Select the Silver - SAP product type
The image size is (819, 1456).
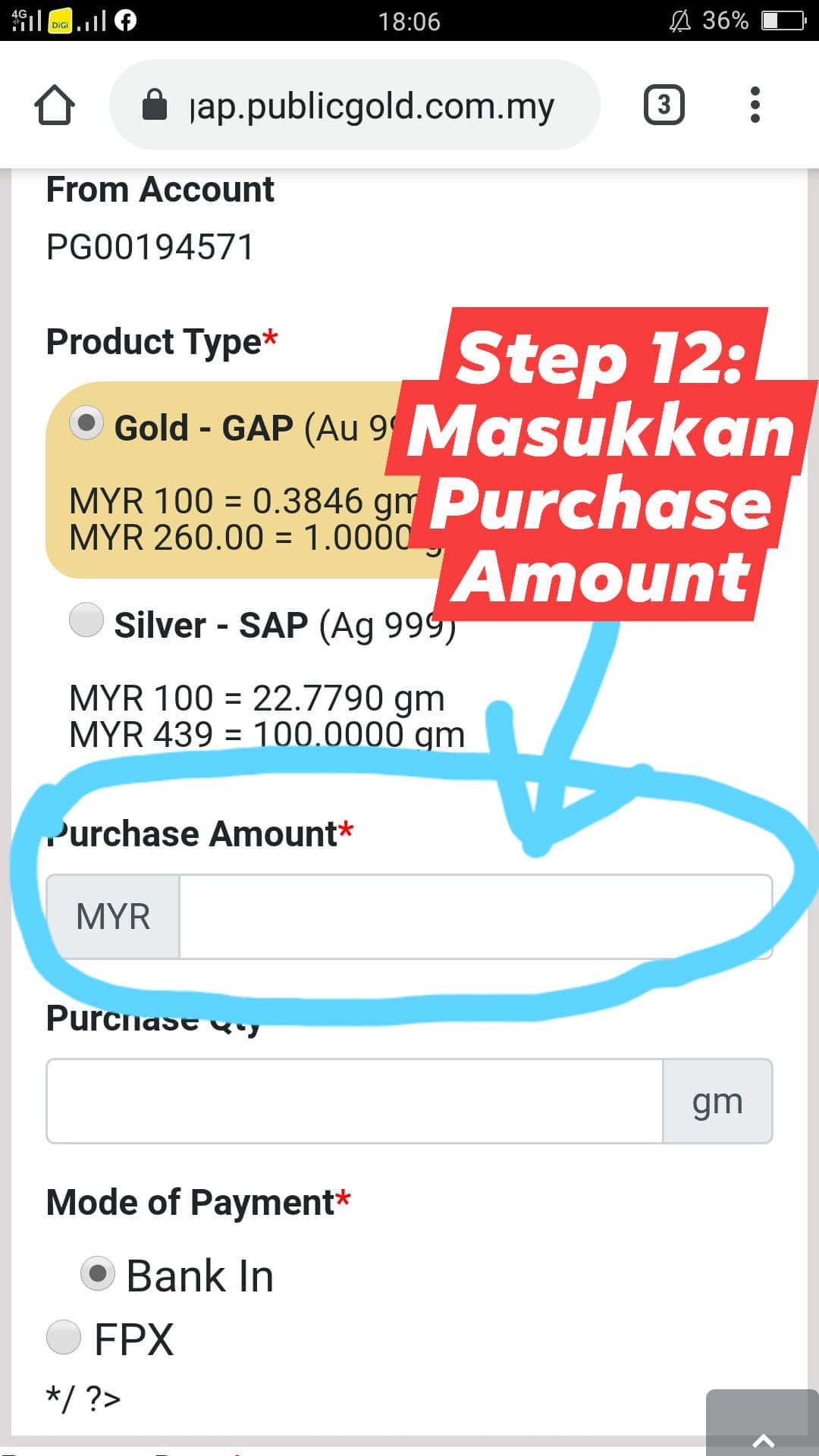pyautogui.click(x=86, y=623)
